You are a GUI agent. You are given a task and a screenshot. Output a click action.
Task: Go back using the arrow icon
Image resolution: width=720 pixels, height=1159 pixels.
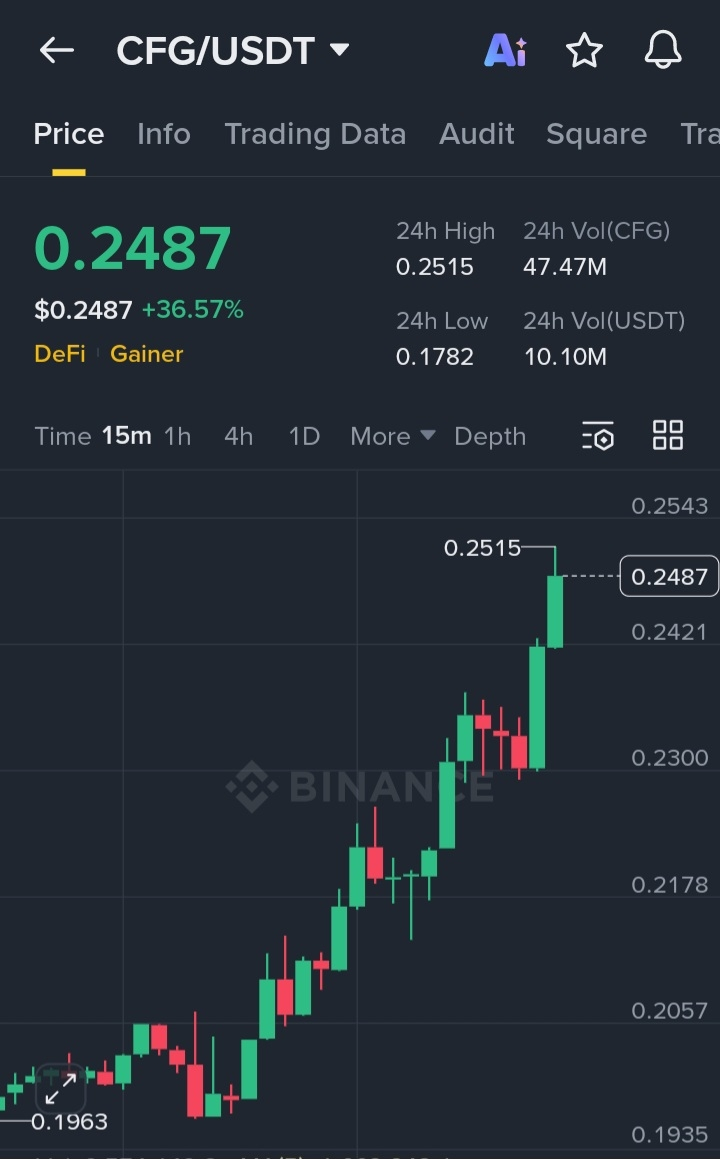[x=57, y=51]
